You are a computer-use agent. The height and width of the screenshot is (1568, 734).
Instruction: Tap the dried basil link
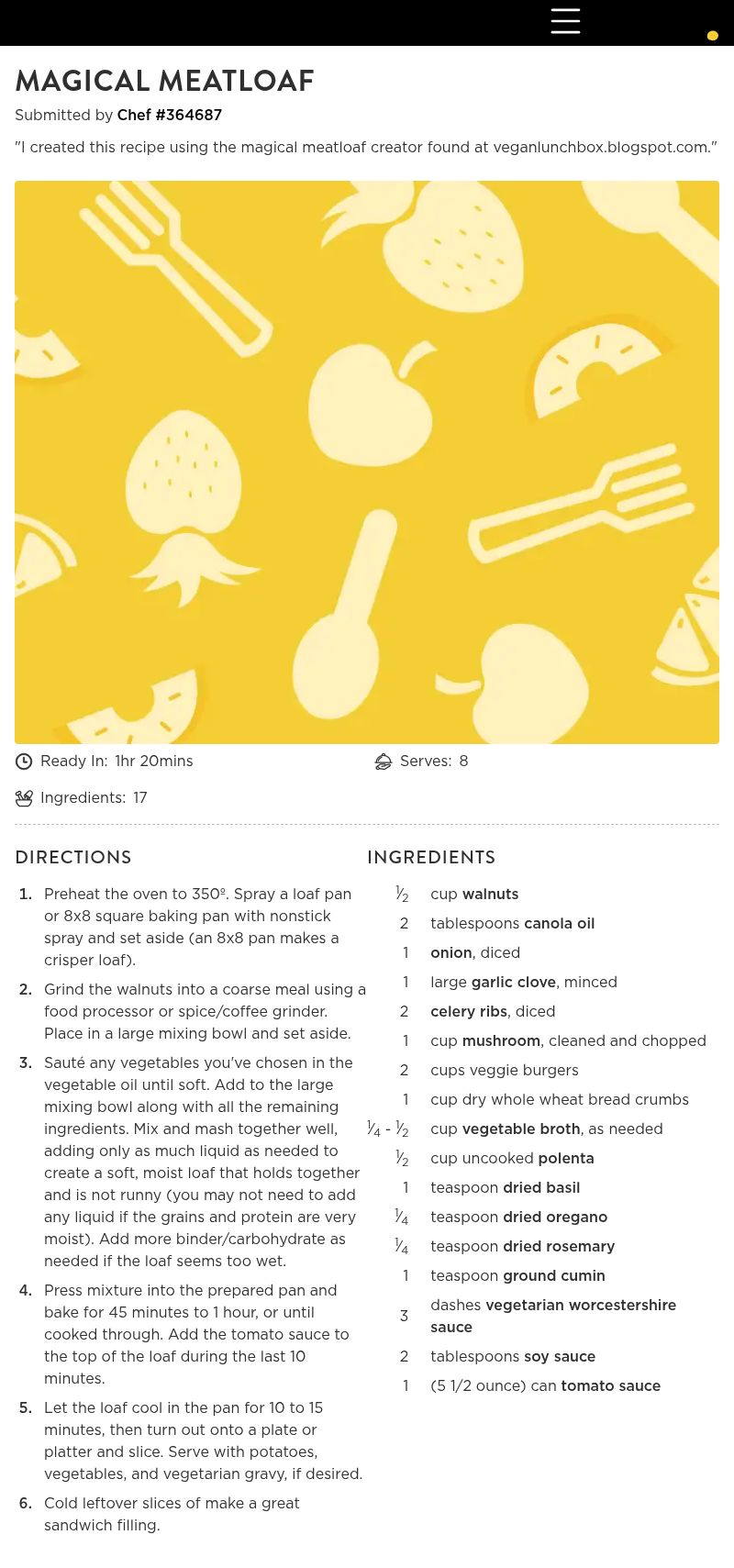click(540, 1188)
